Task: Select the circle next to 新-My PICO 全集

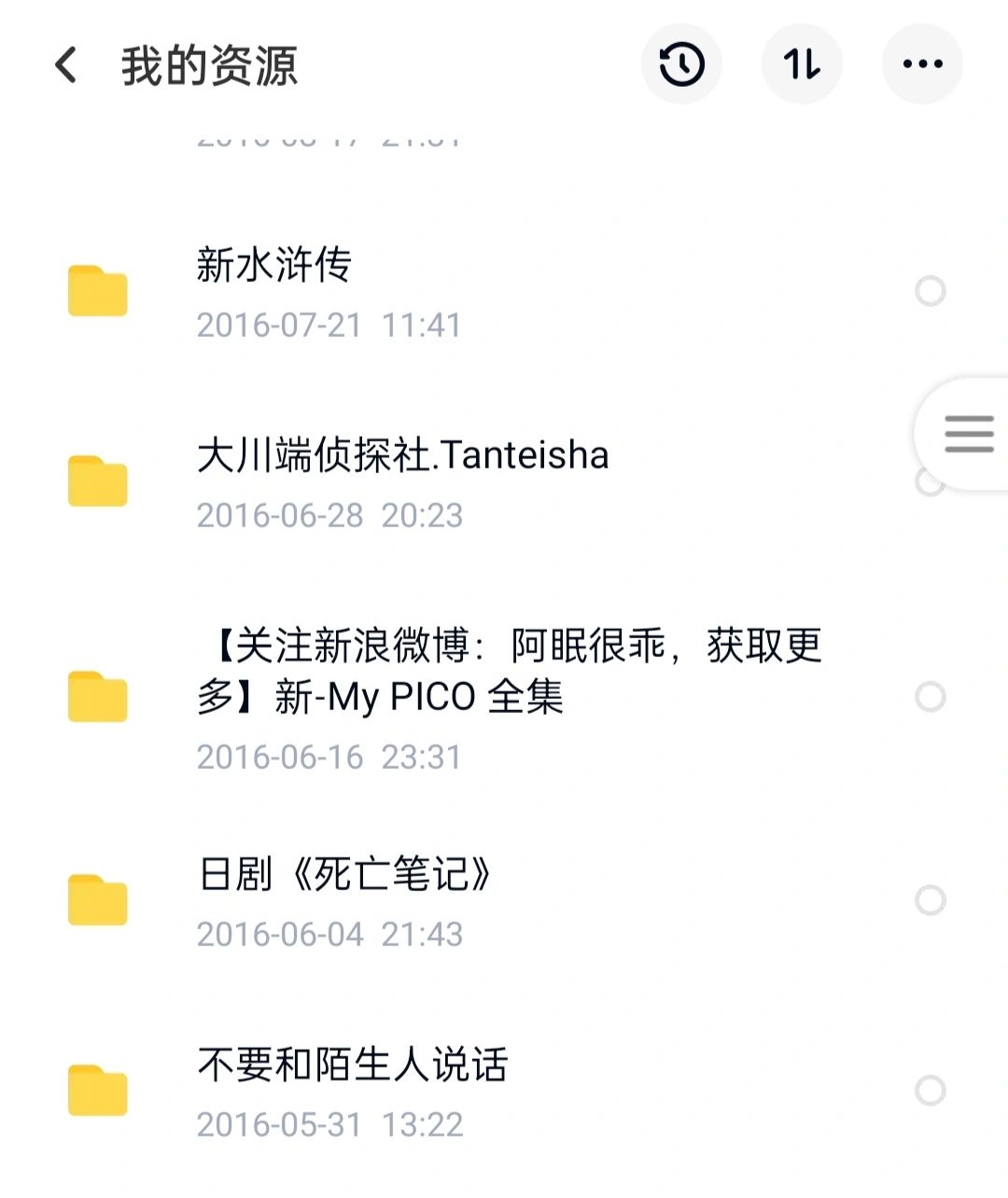Action: point(931,697)
